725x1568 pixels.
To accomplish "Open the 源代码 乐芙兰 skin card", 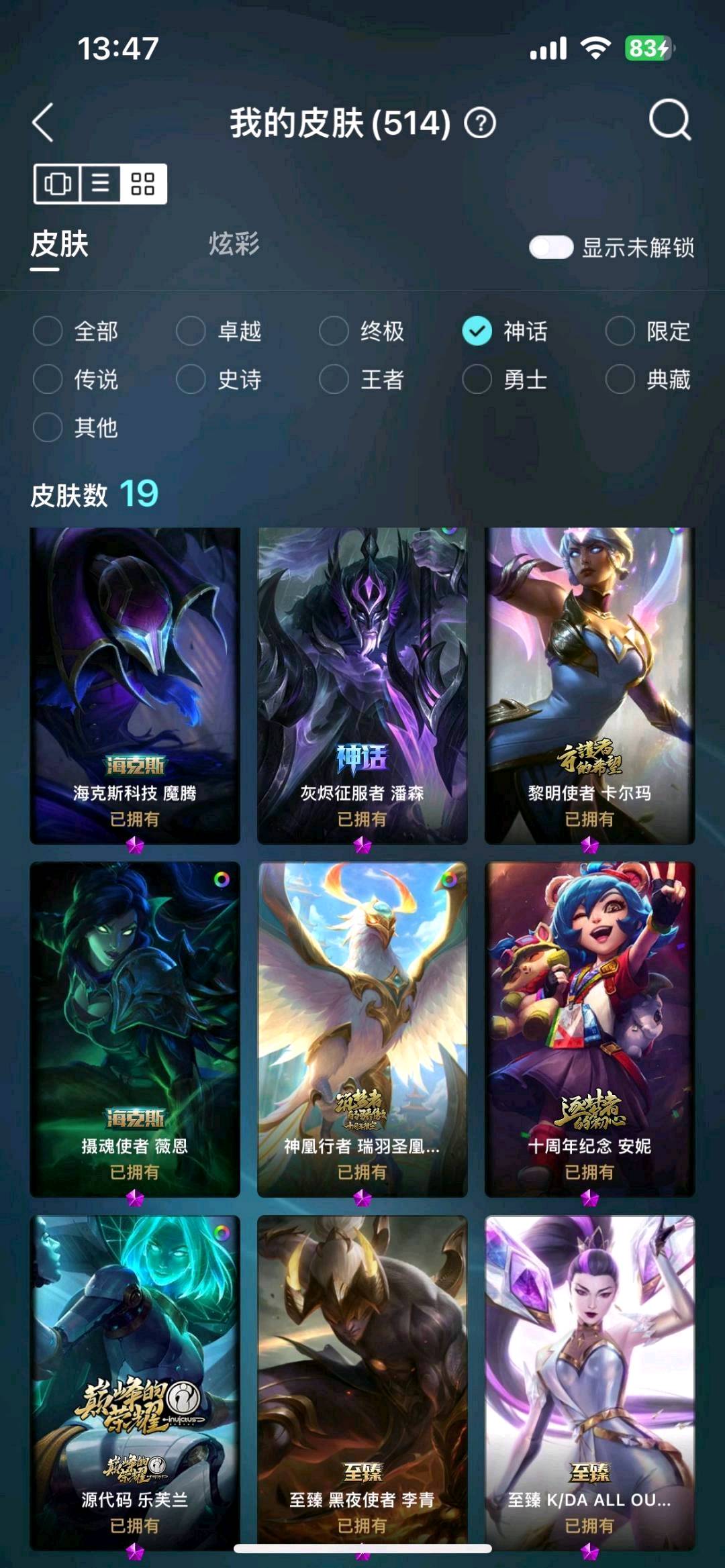I will (x=135, y=1383).
